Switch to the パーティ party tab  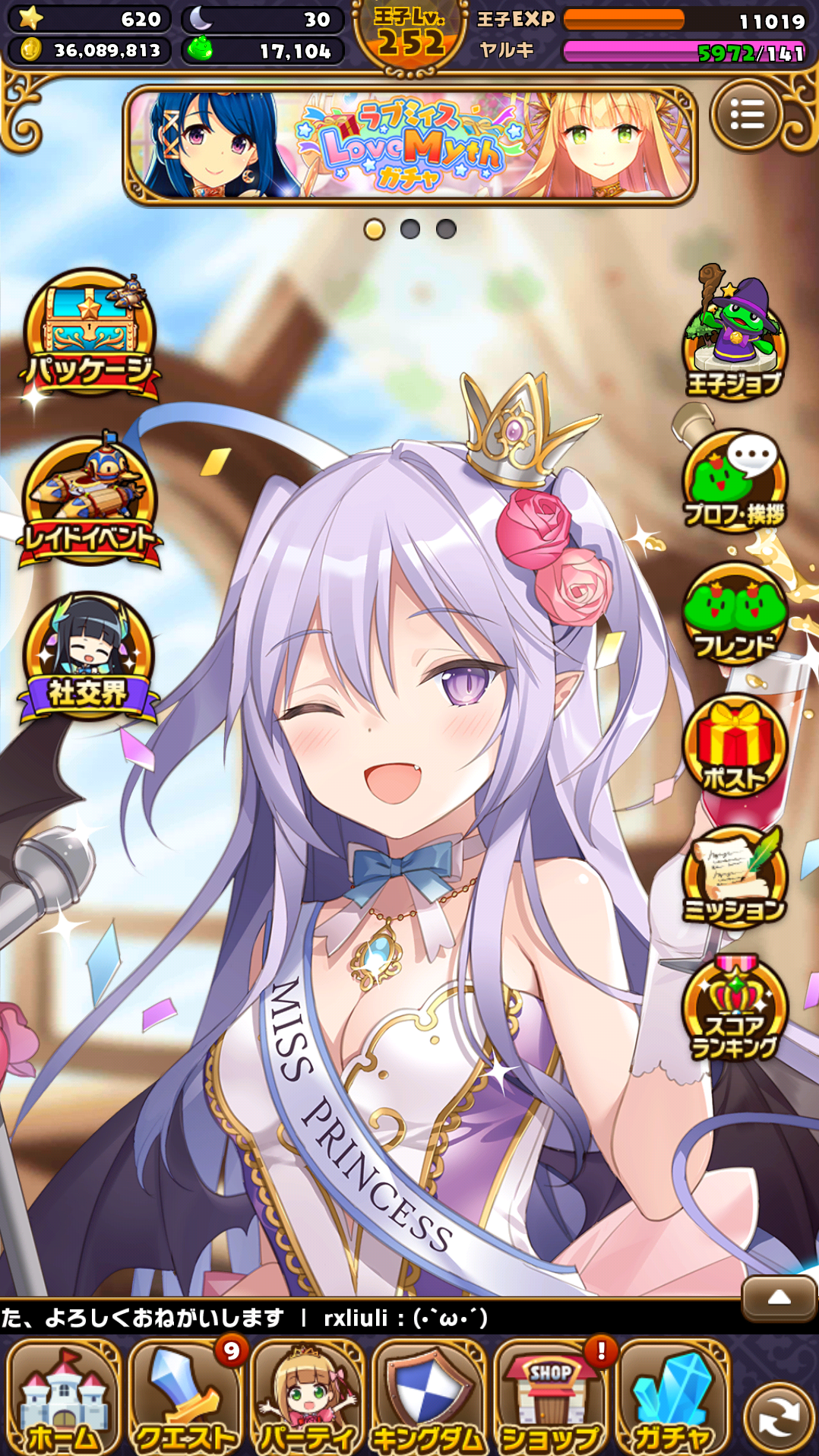pyautogui.click(x=307, y=1397)
